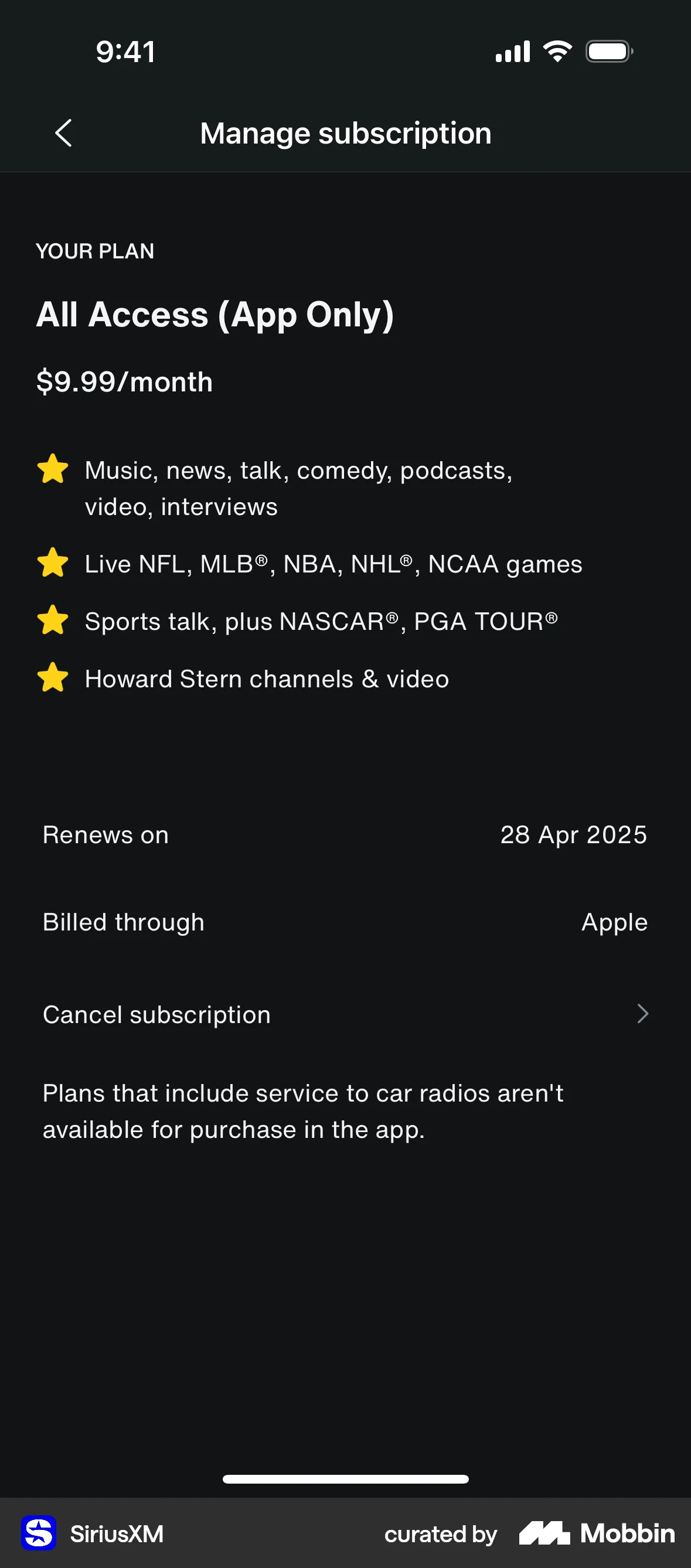
Task: Tap the back arrow icon
Action: 63,132
